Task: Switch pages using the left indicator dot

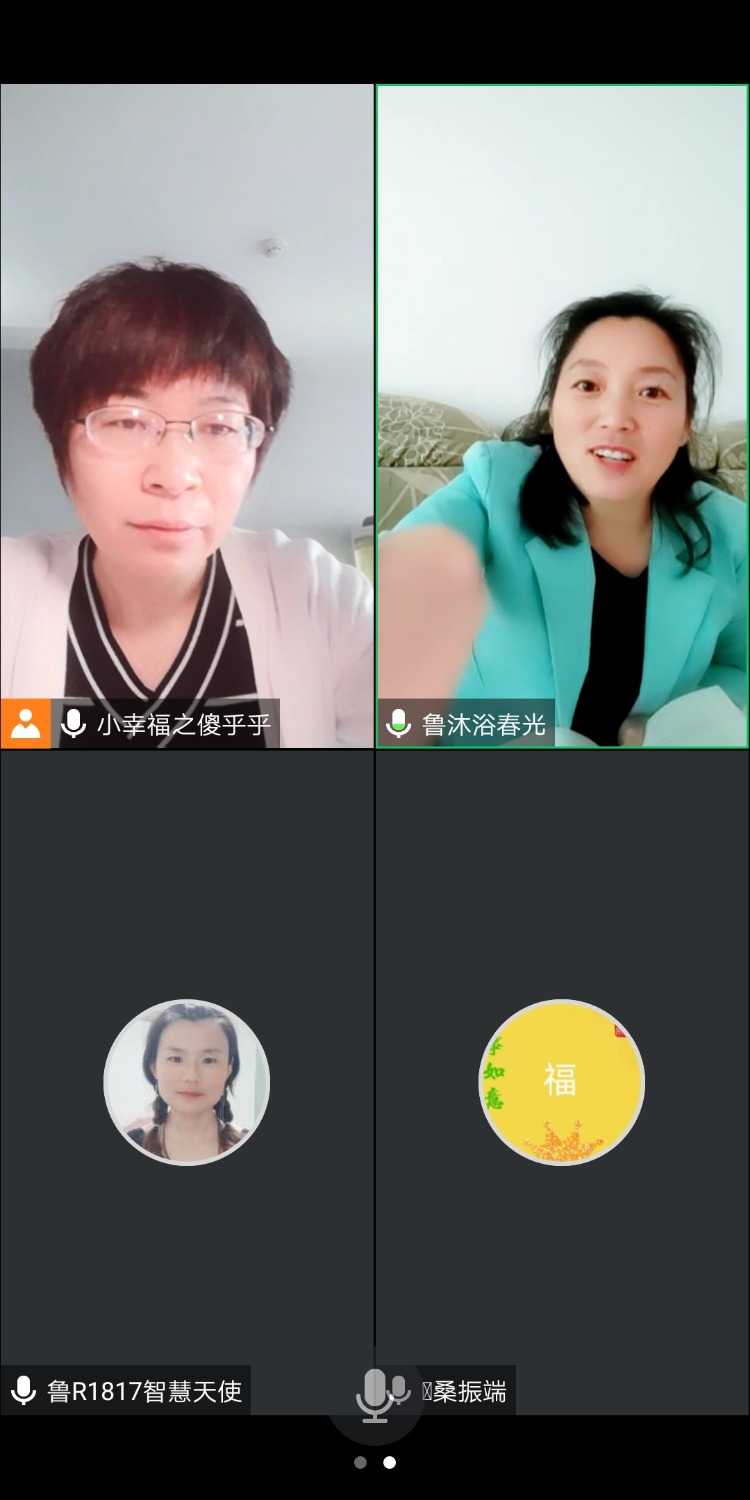Action: (x=361, y=1461)
